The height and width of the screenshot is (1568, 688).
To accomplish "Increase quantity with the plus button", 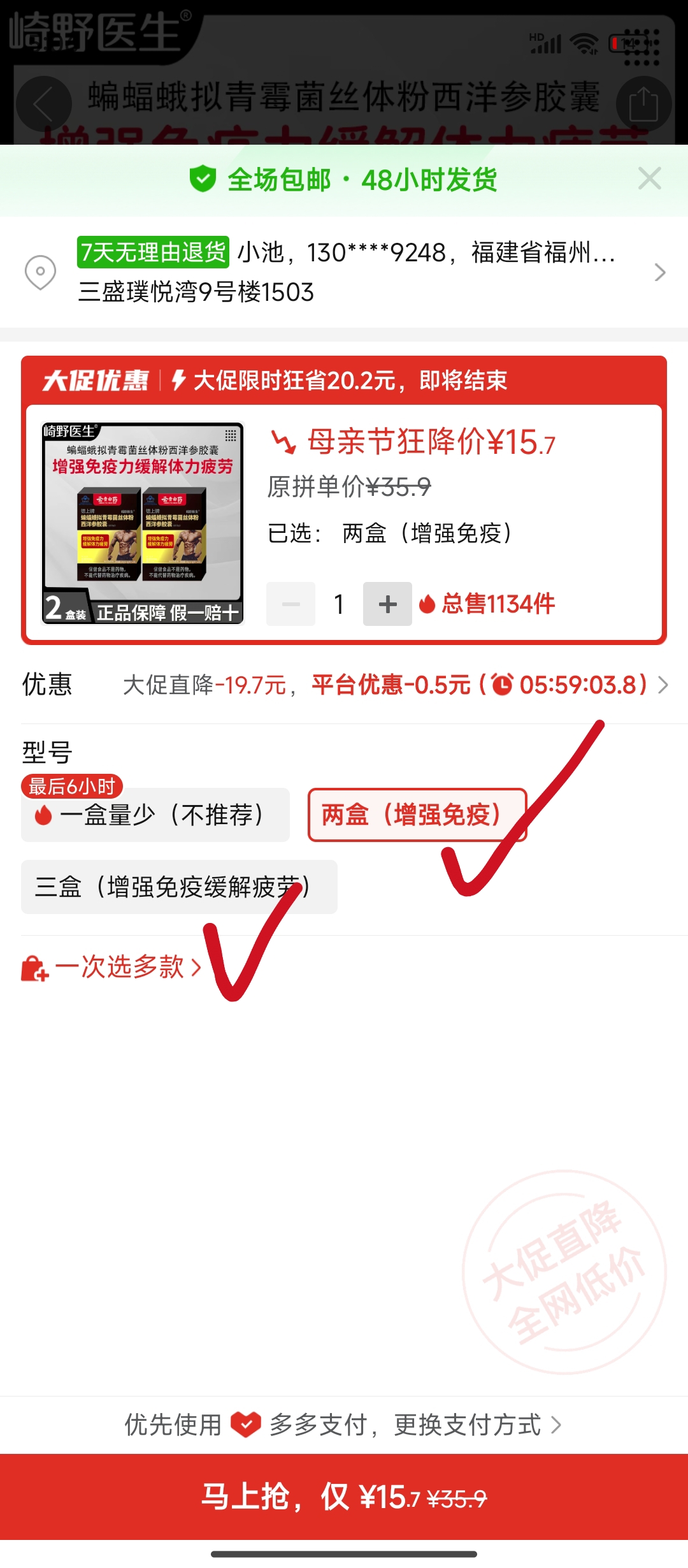I will [x=387, y=604].
